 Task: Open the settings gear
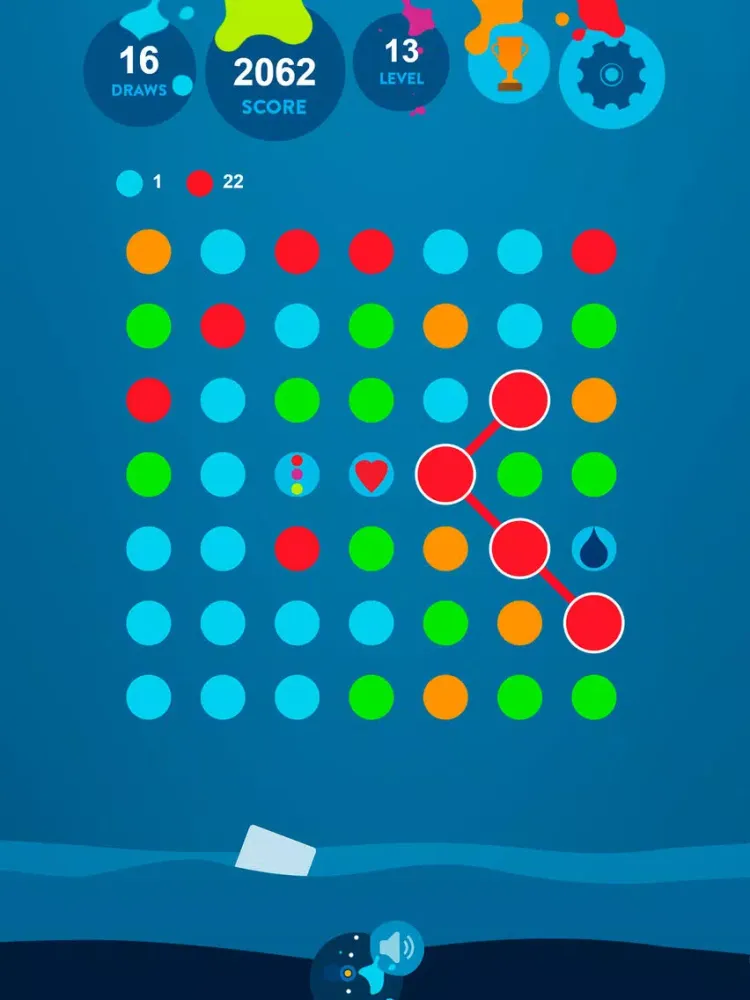tap(612, 75)
